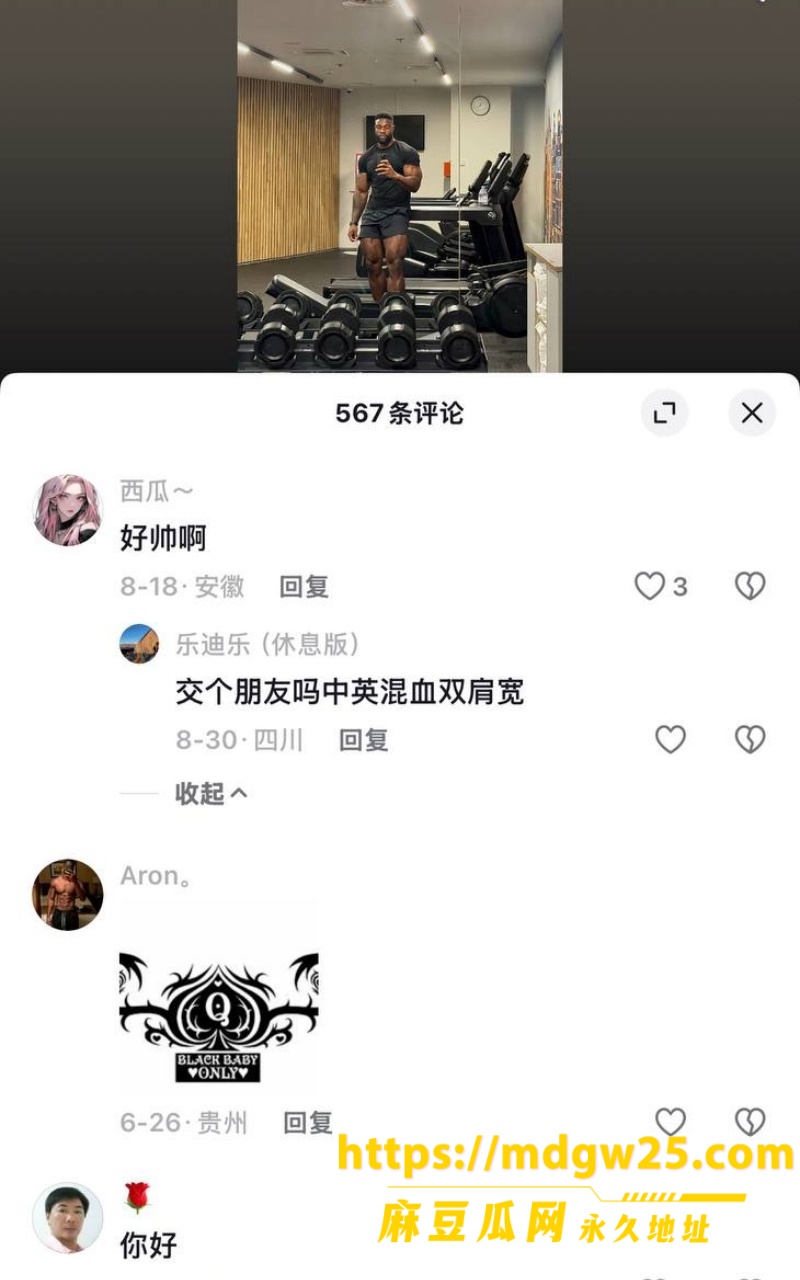800x1280 pixels.
Task: Dislike 乐迪乐's reply
Action: 750,740
